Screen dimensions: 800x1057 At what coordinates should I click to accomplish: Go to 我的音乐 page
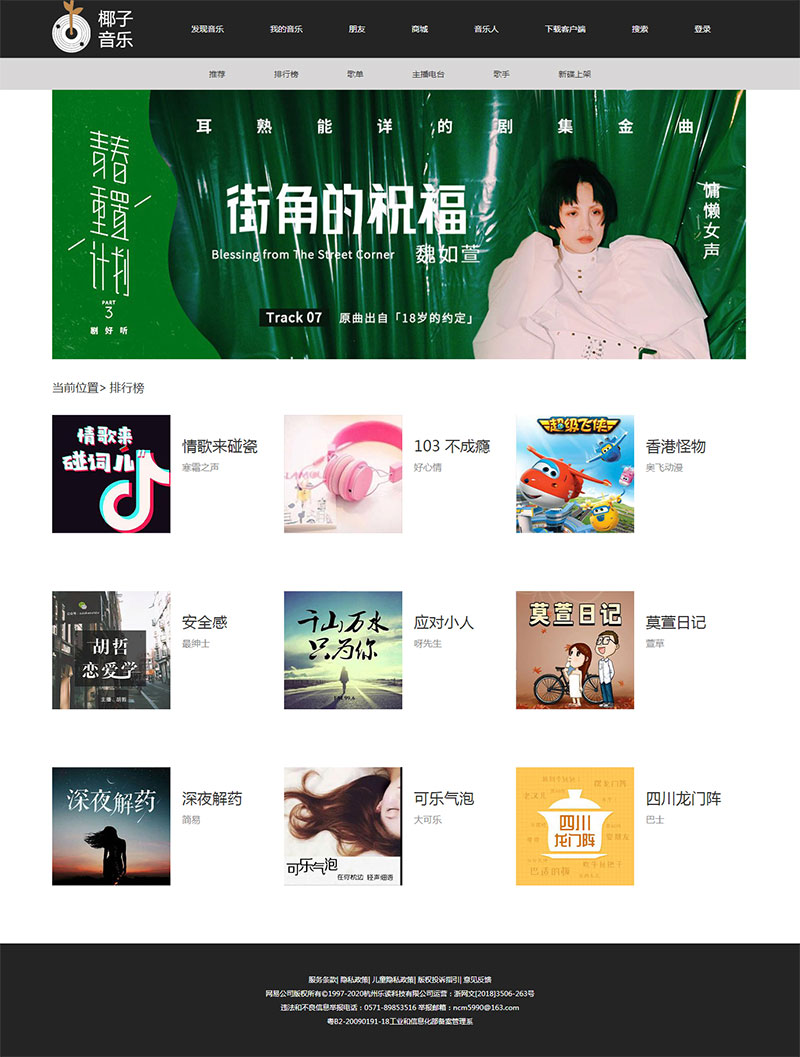tap(286, 29)
